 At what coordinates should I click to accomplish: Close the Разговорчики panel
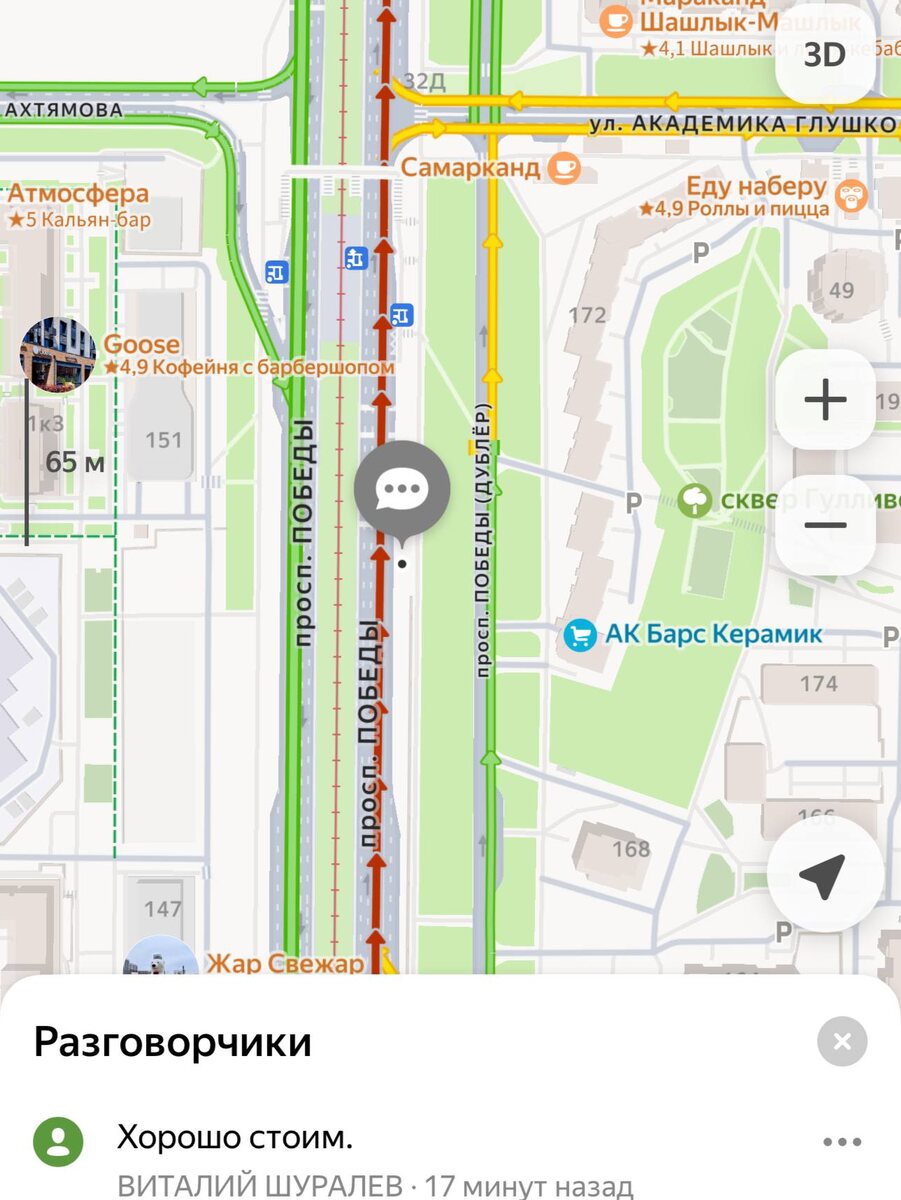(x=842, y=1042)
